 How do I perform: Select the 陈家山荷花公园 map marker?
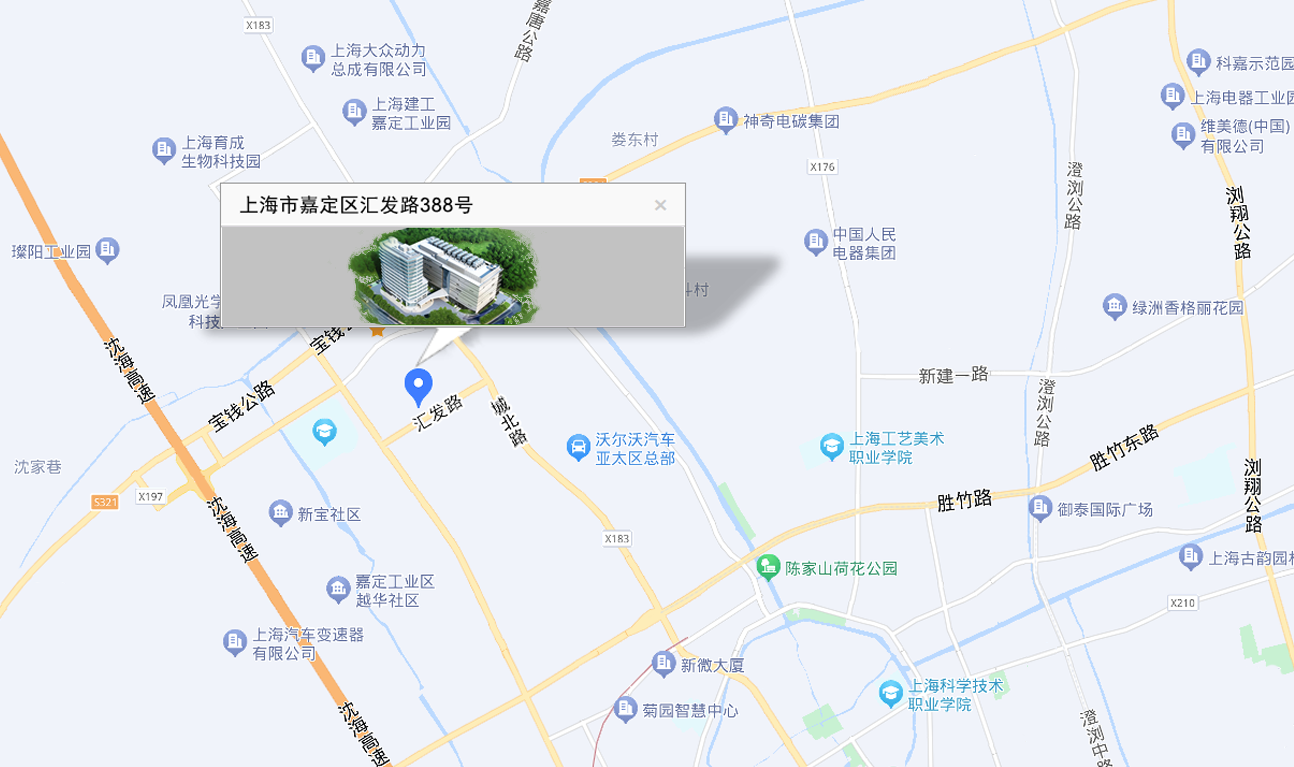point(768,567)
